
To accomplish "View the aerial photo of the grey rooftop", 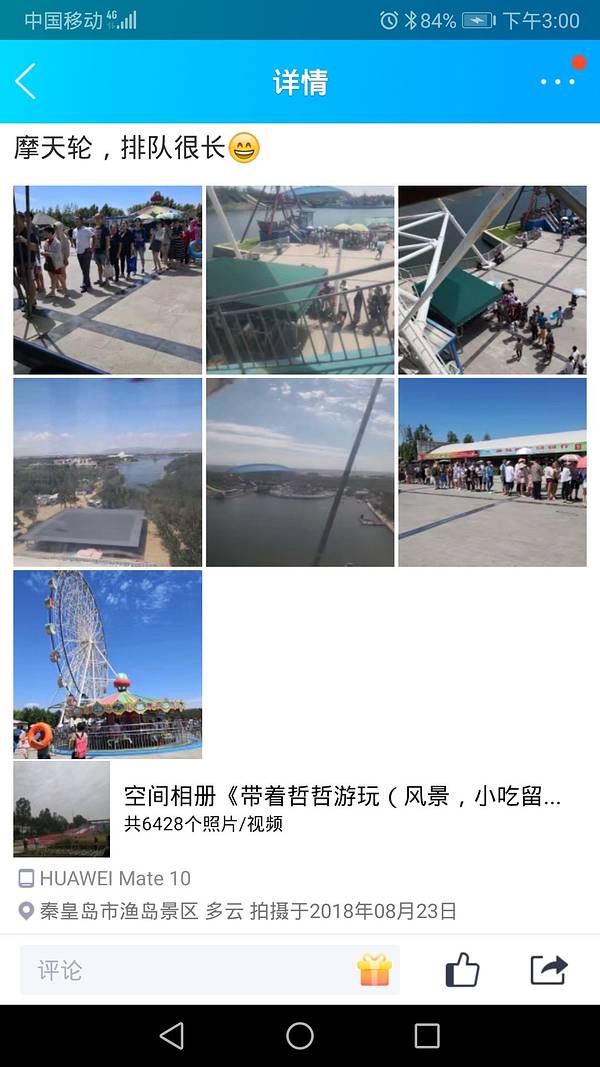I will (x=108, y=472).
